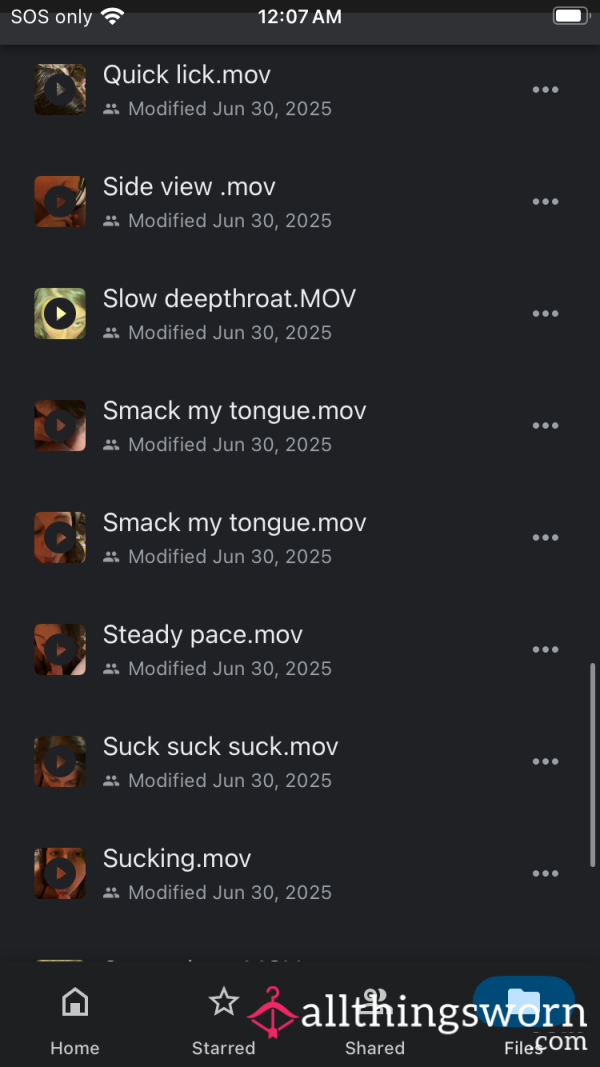The height and width of the screenshot is (1067, 600).
Task: Open more options for Side view .mov
Action: coord(545,201)
